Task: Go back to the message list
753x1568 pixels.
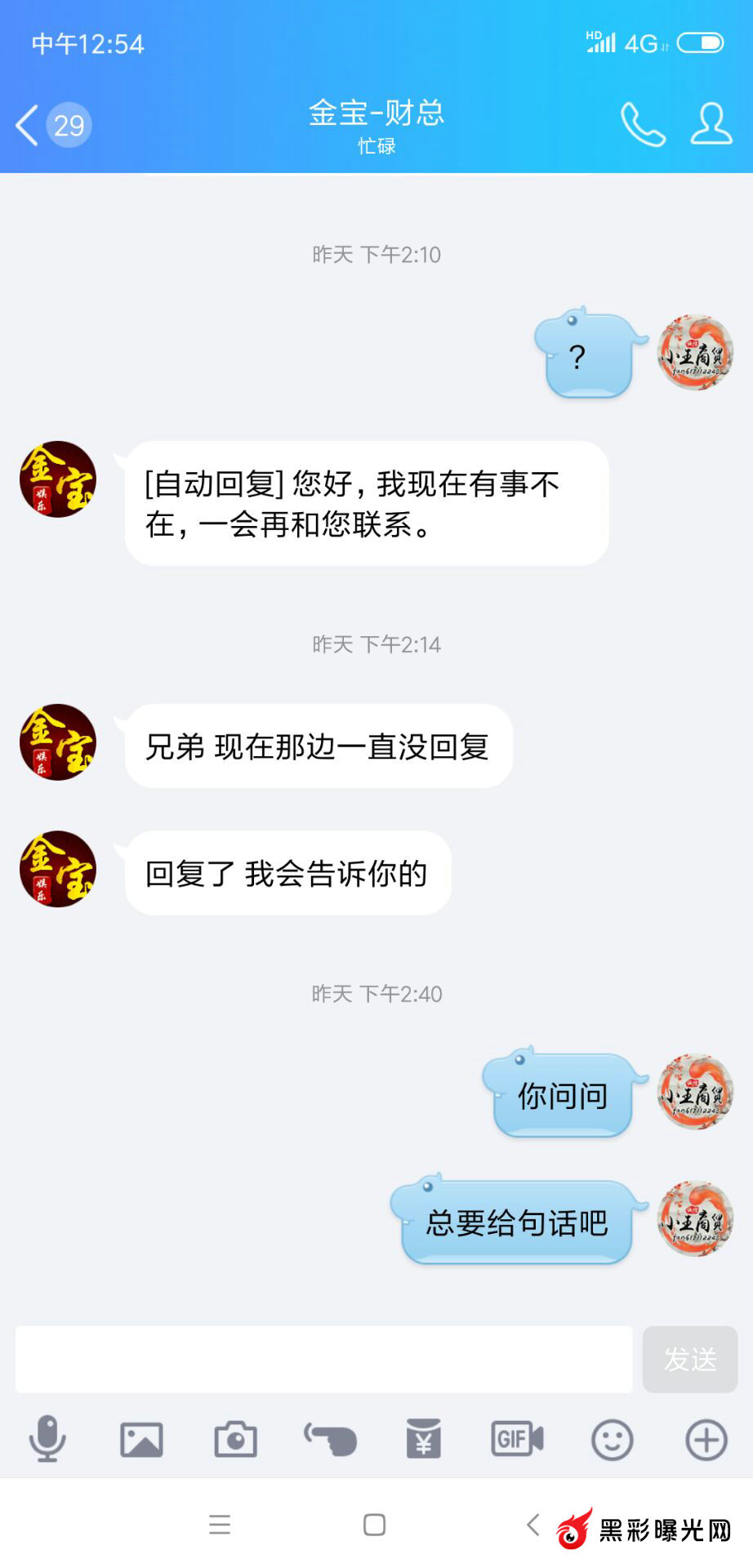Action: pyautogui.click(x=29, y=126)
